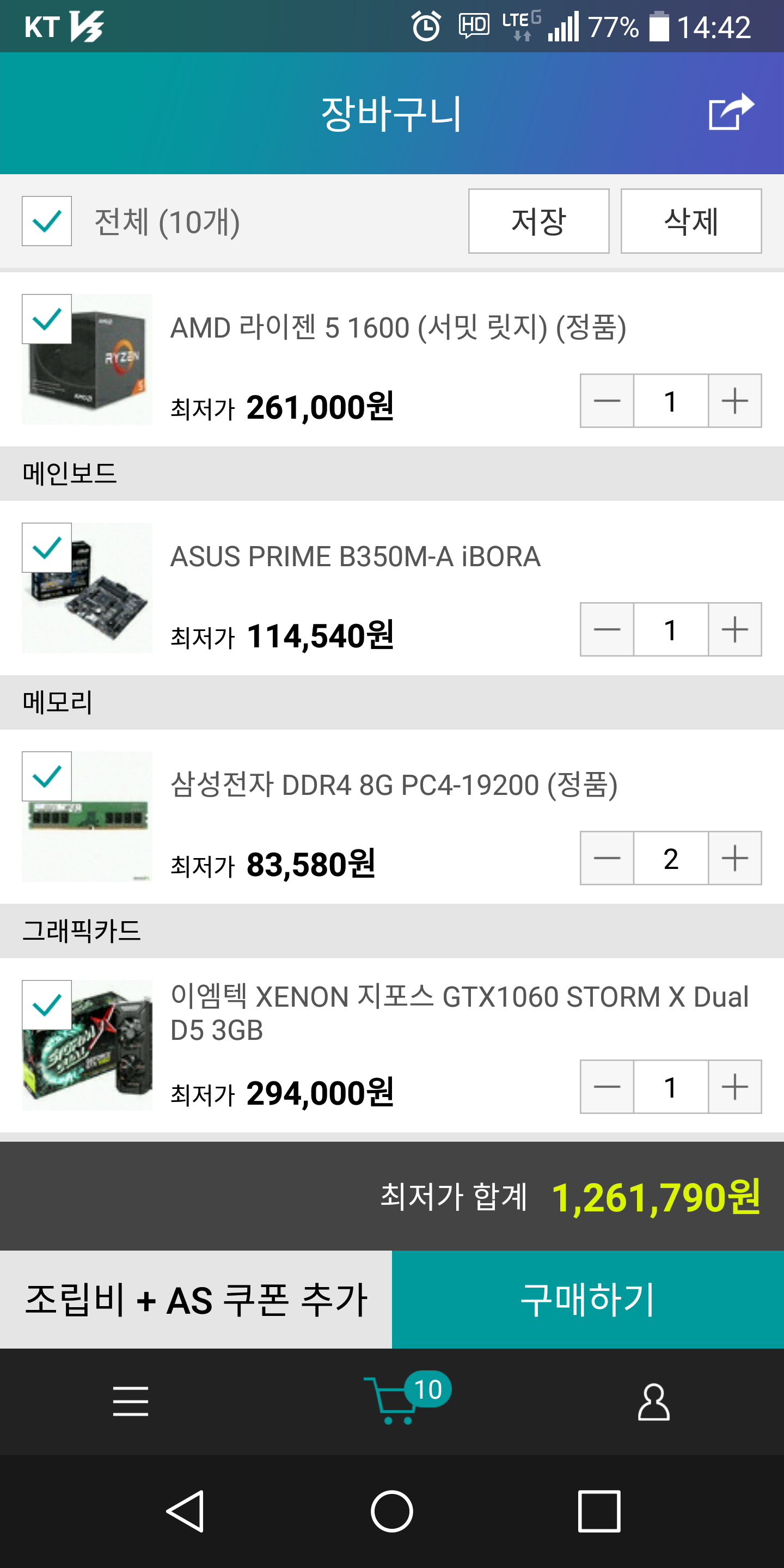
Task: Share the cart via the top-right icon
Action: (731, 112)
